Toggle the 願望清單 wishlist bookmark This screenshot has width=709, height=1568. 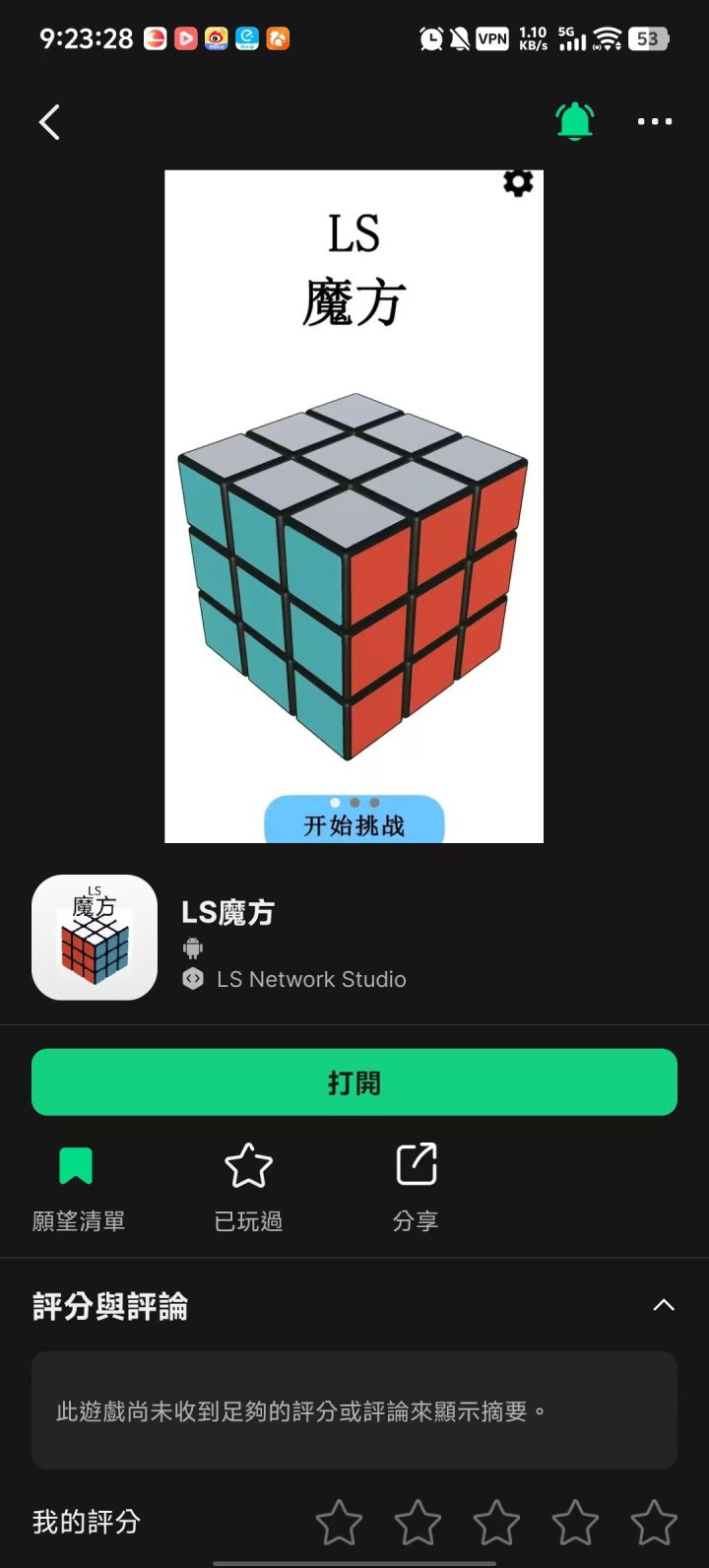[x=78, y=1188]
